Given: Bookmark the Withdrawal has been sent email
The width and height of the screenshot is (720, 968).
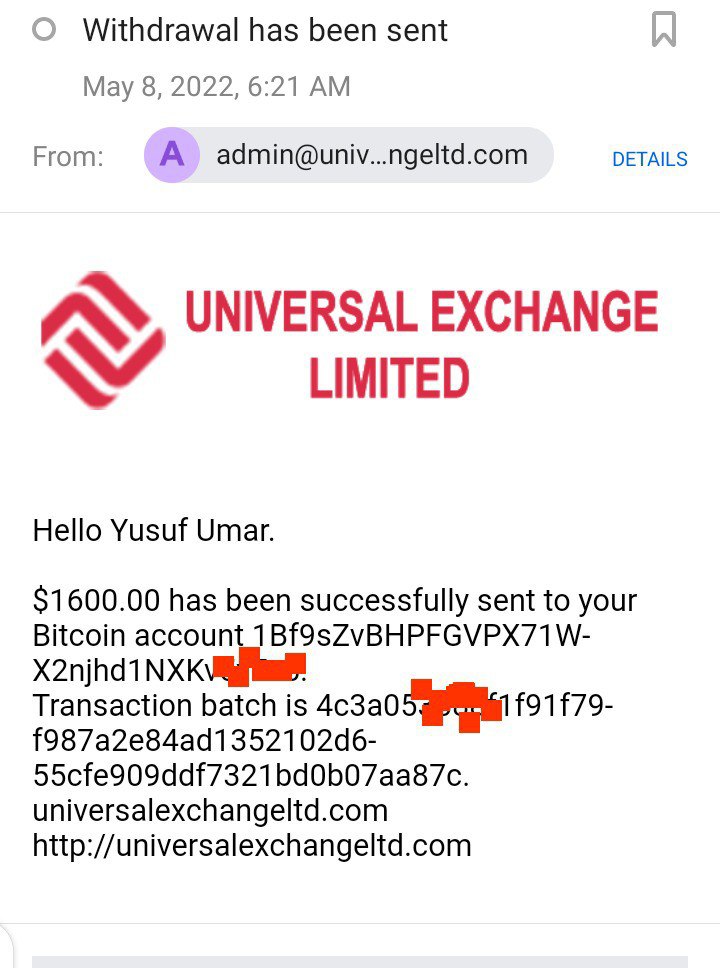Looking at the screenshot, I should click(664, 29).
